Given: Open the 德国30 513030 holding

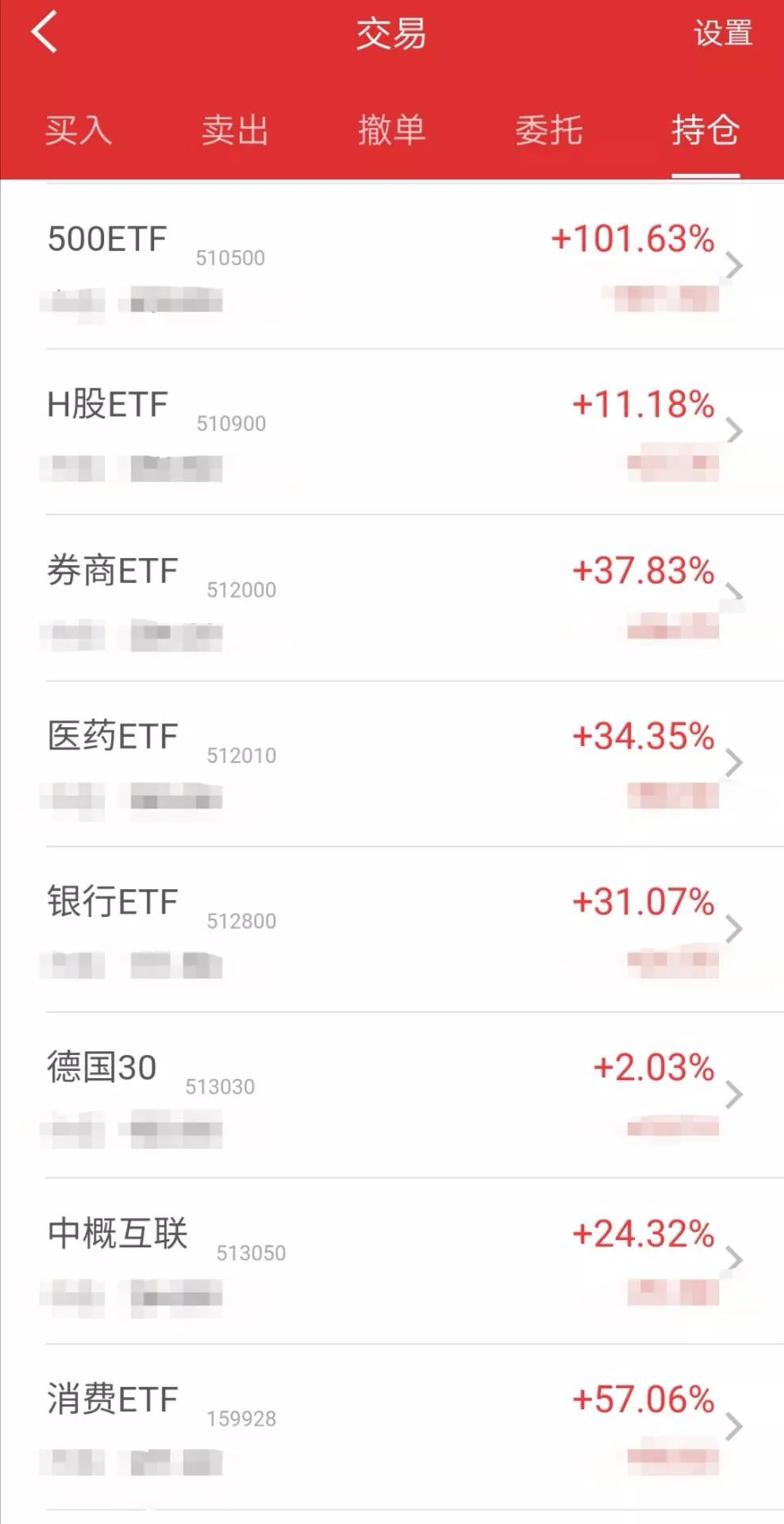Looking at the screenshot, I should pos(392,1095).
